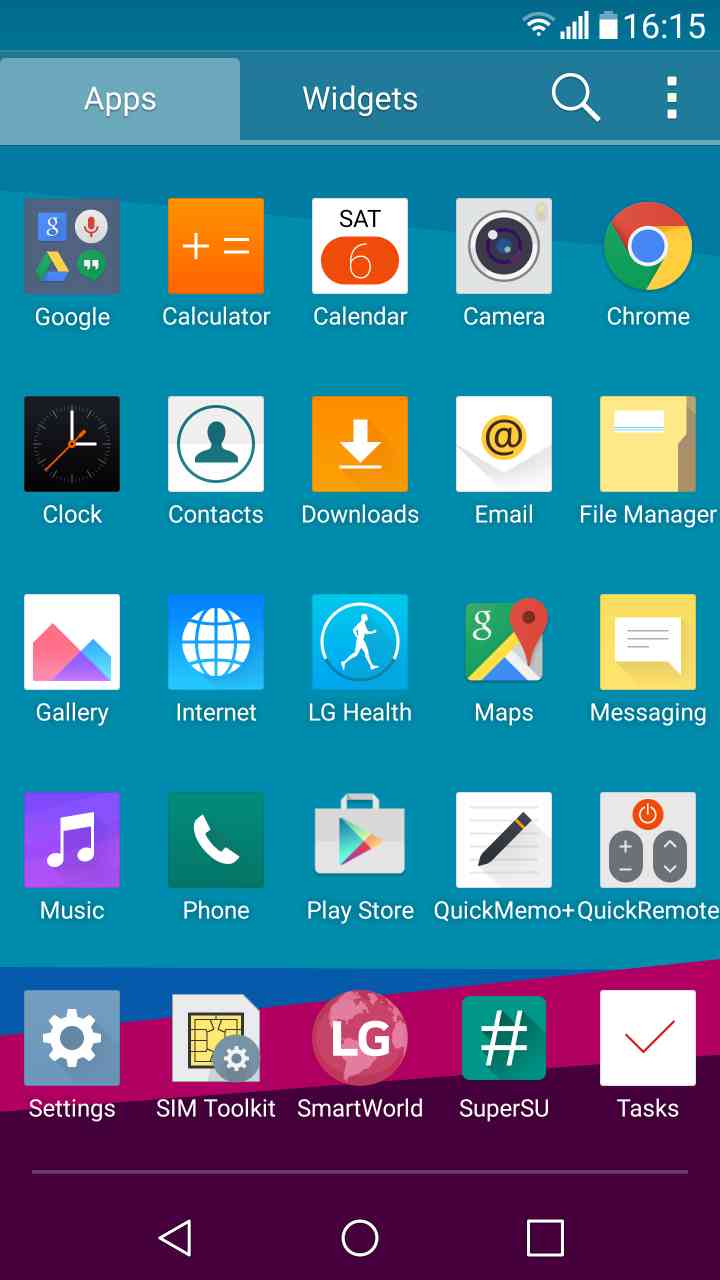
Task: Open recent apps with the Recents button
Action: pyautogui.click(x=543, y=1237)
